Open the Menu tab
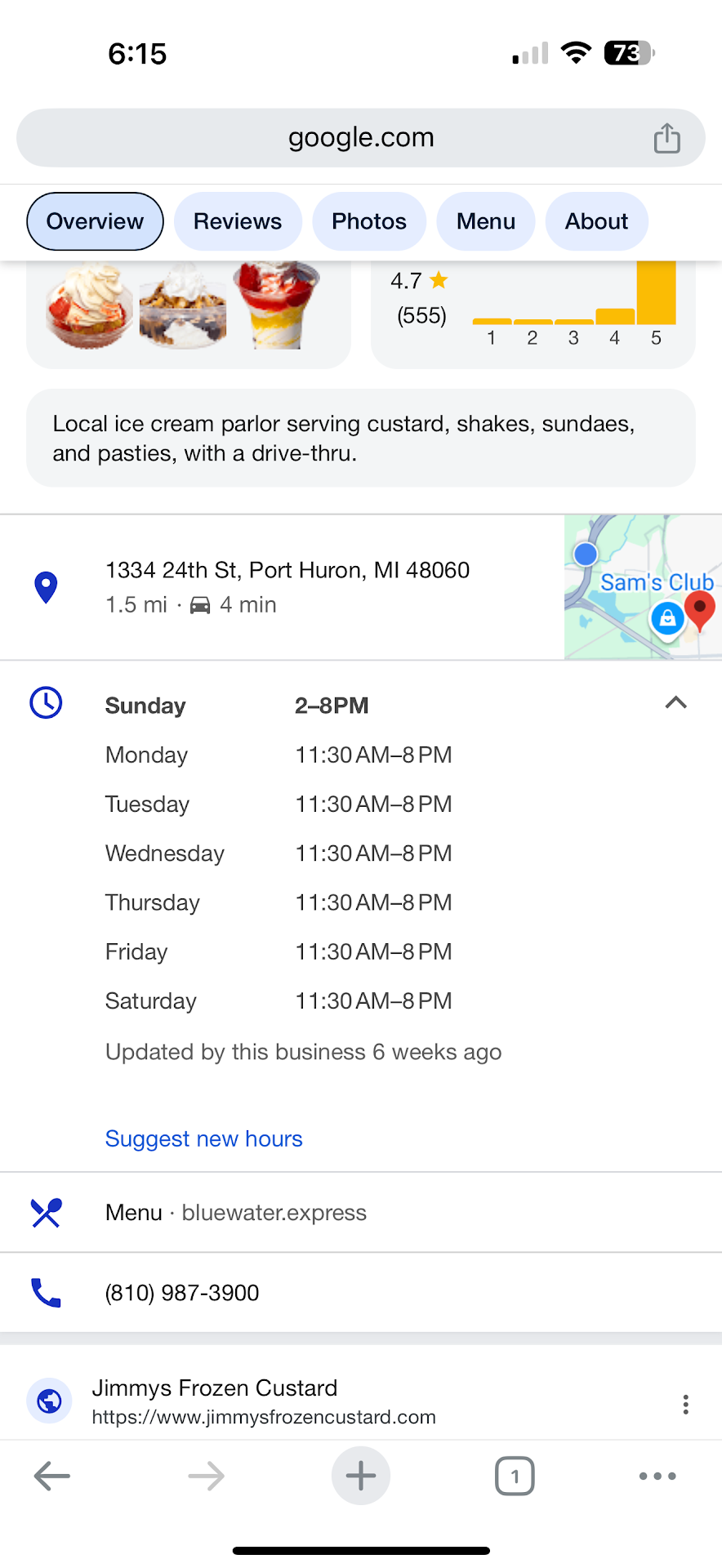 click(485, 221)
